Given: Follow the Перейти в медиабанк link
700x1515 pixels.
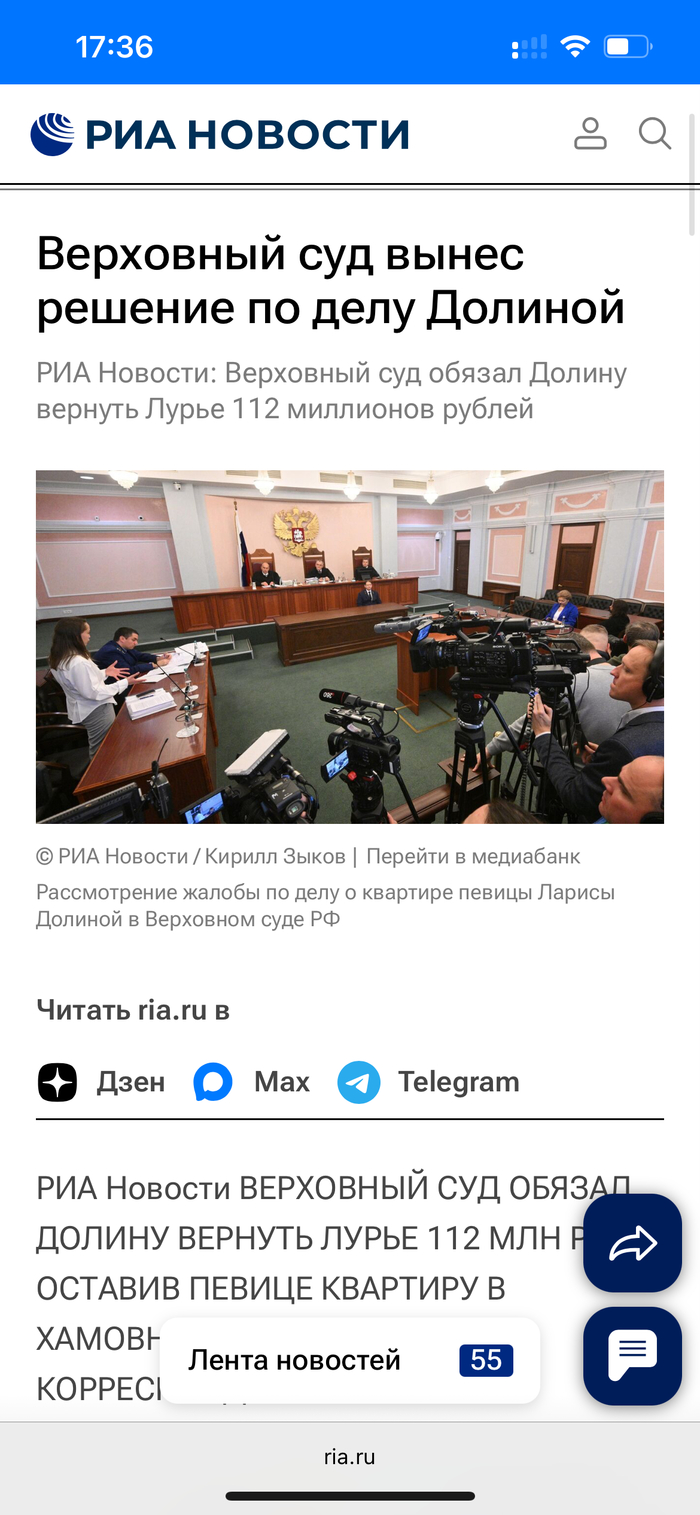Looking at the screenshot, I should click(473, 856).
